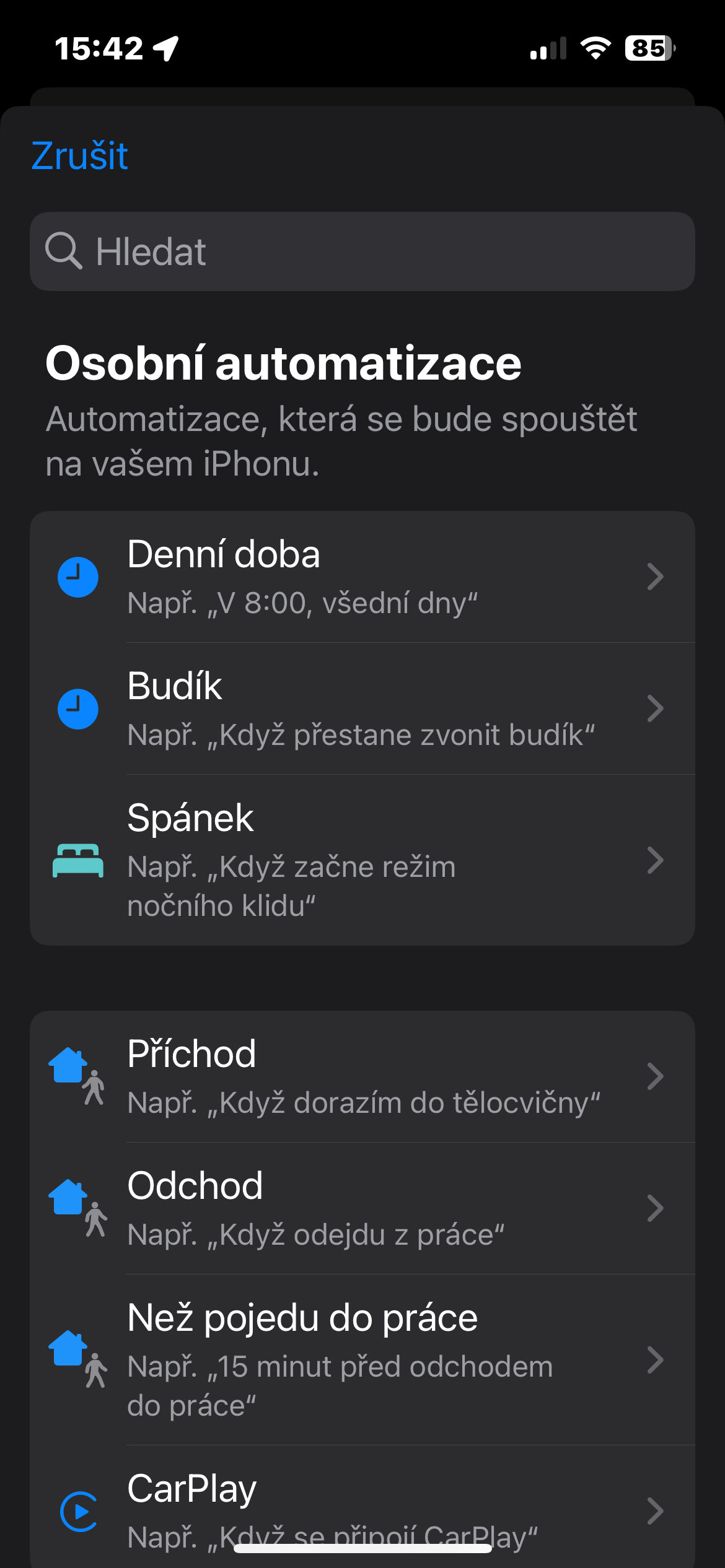Choose the Spánek automation
725x1568 pixels.
pyautogui.click(x=362, y=860)
